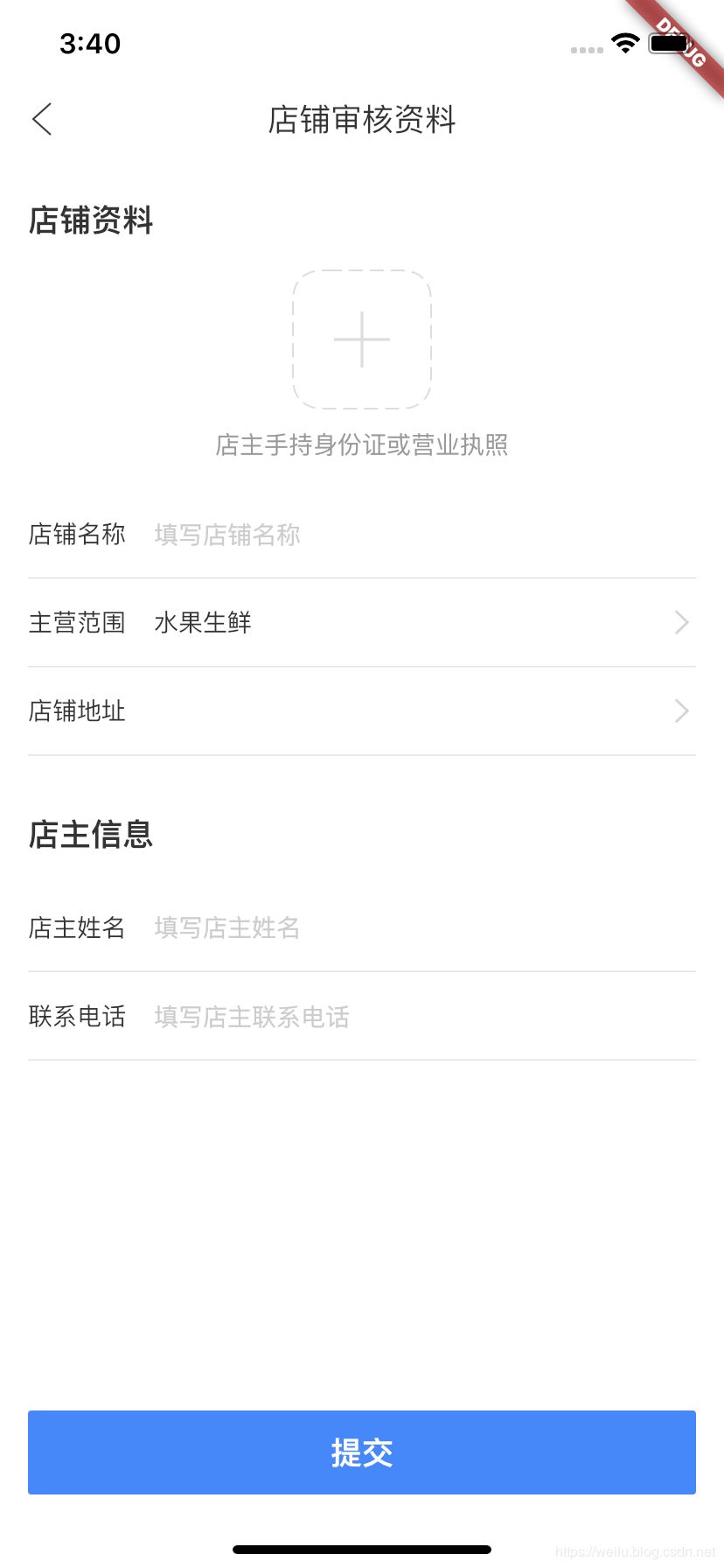
Task: Click the cellular signal dots icon
Action: pos(586,50)
